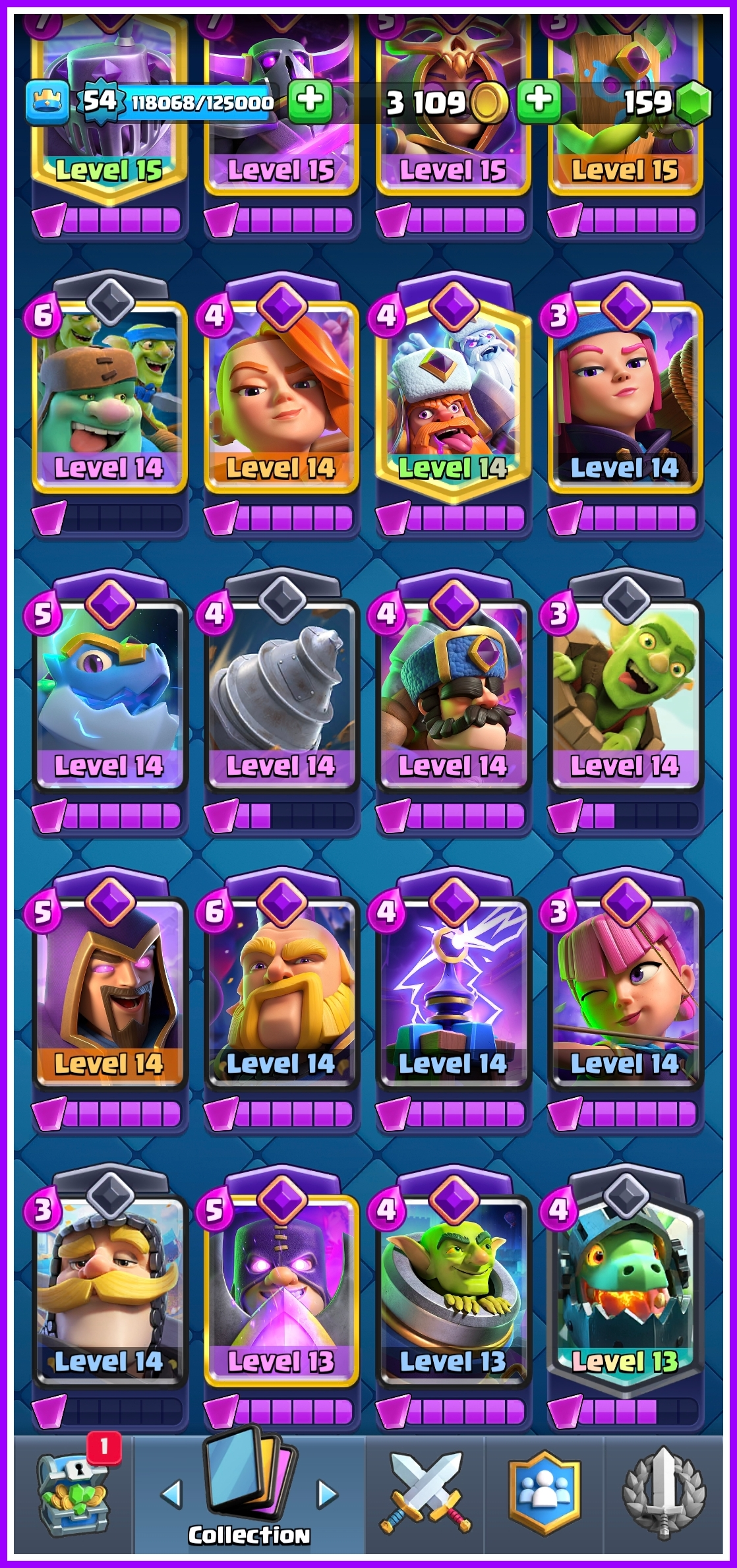Image resolution: width=737 pixels, height=1568 pixels.
Task: Open the Goblin Gang level 14 card
Action: 109,396
